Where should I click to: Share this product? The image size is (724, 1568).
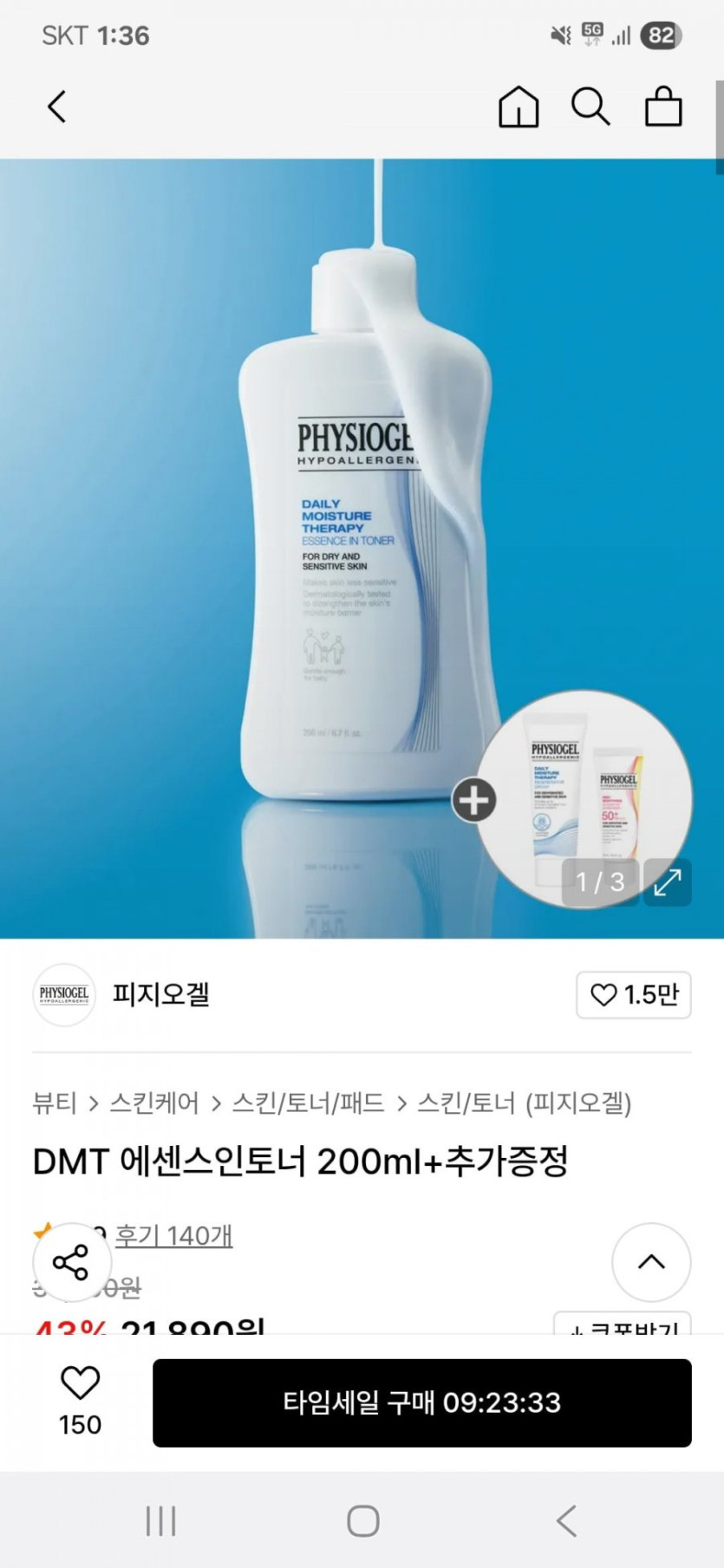[72, 1262]
